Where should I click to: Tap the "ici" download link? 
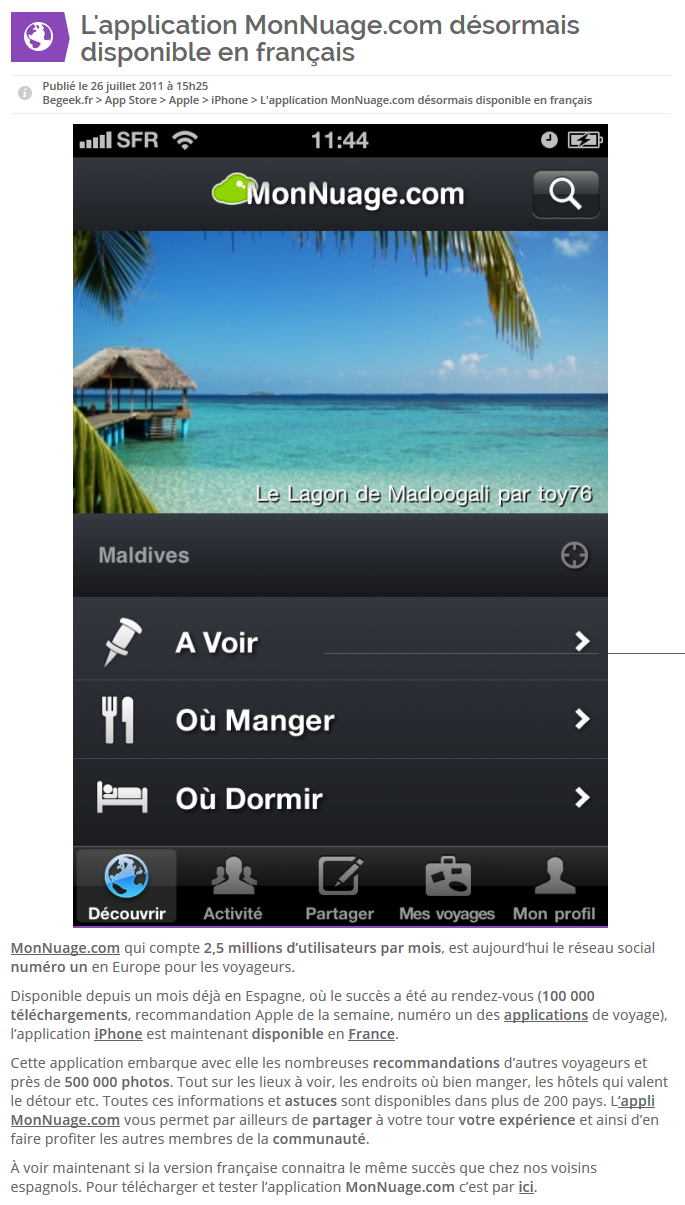tap(526, 1188)
